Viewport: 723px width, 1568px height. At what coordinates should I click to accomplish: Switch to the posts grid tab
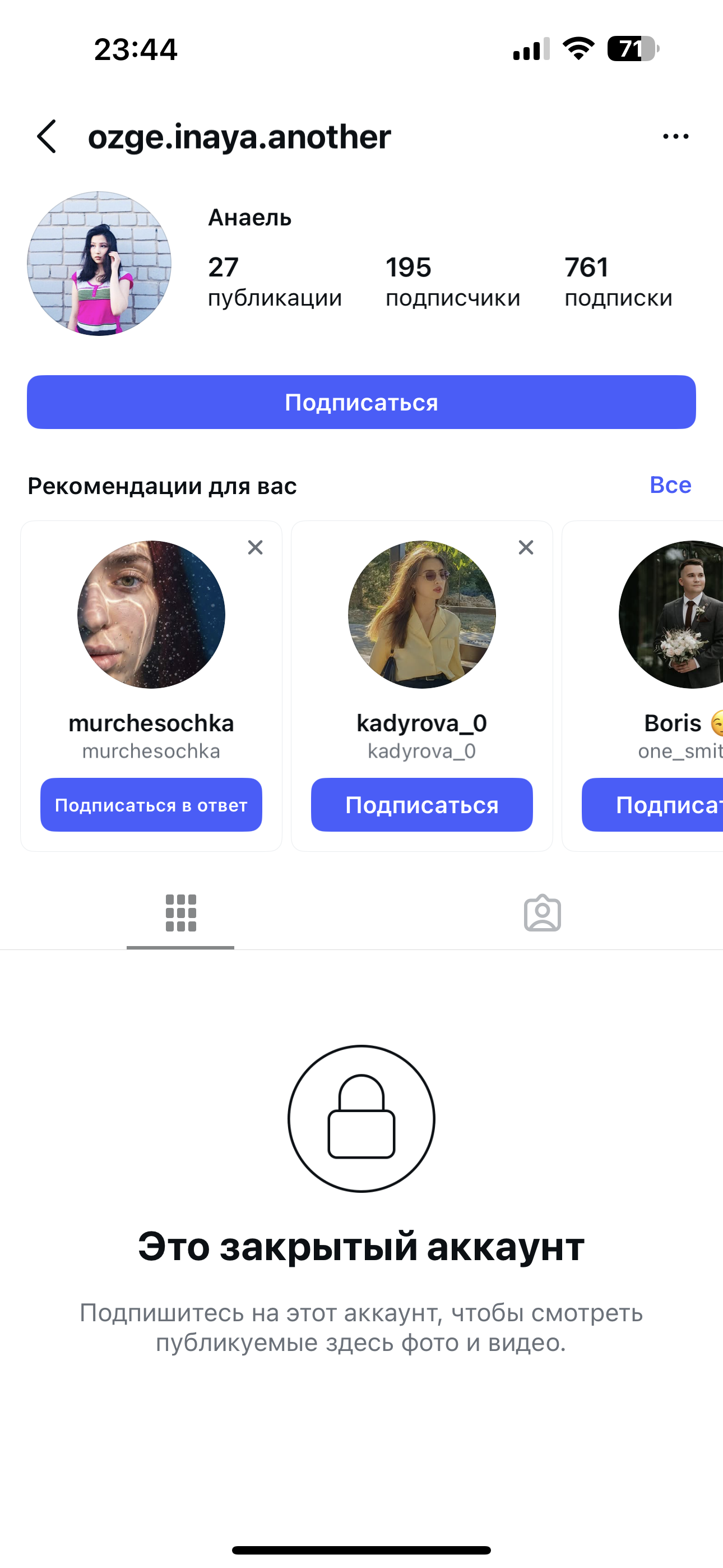click(x=180, y=913)
